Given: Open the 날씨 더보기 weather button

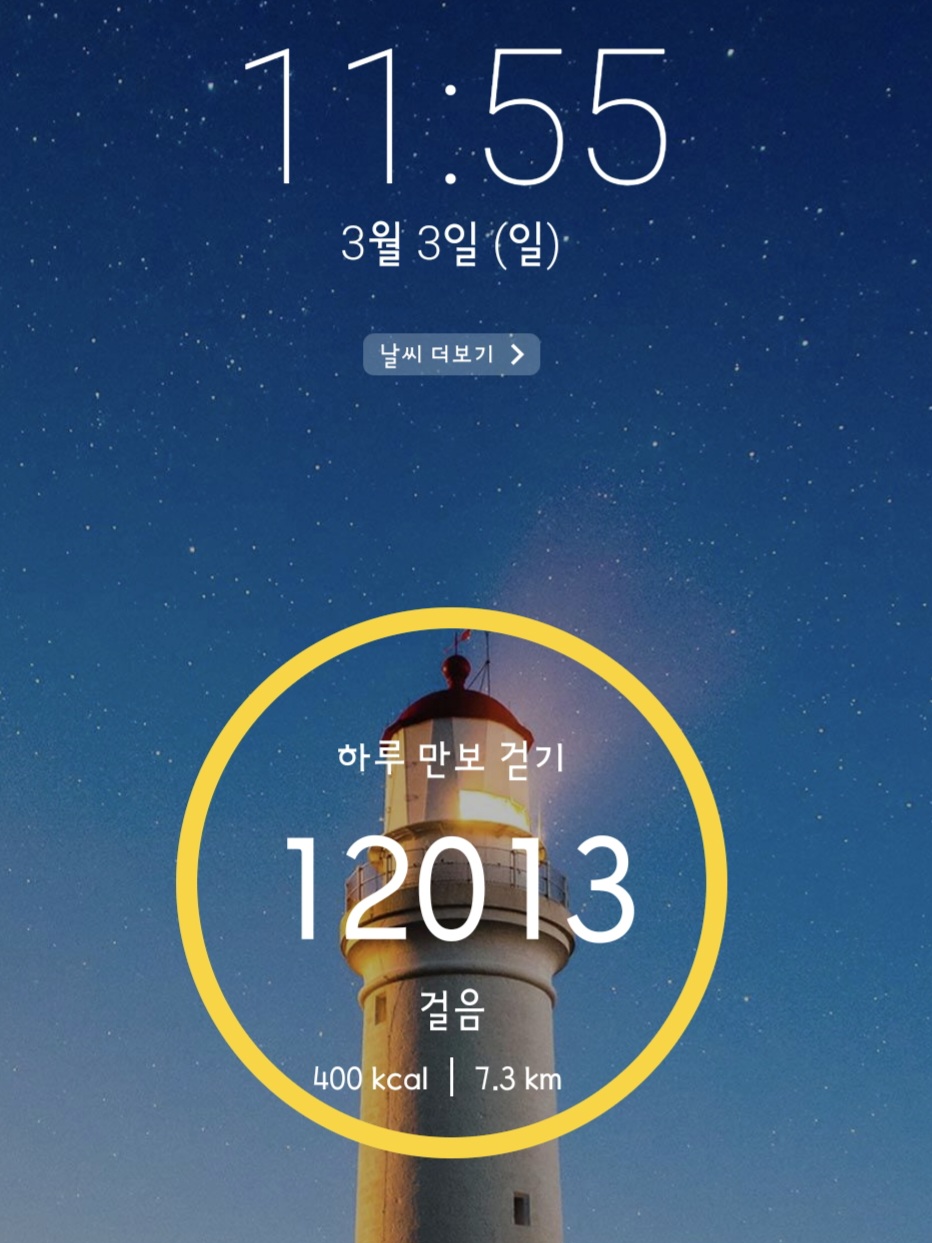Looking at the screenshot, I should pyautogui.click(x=451, y=354).
